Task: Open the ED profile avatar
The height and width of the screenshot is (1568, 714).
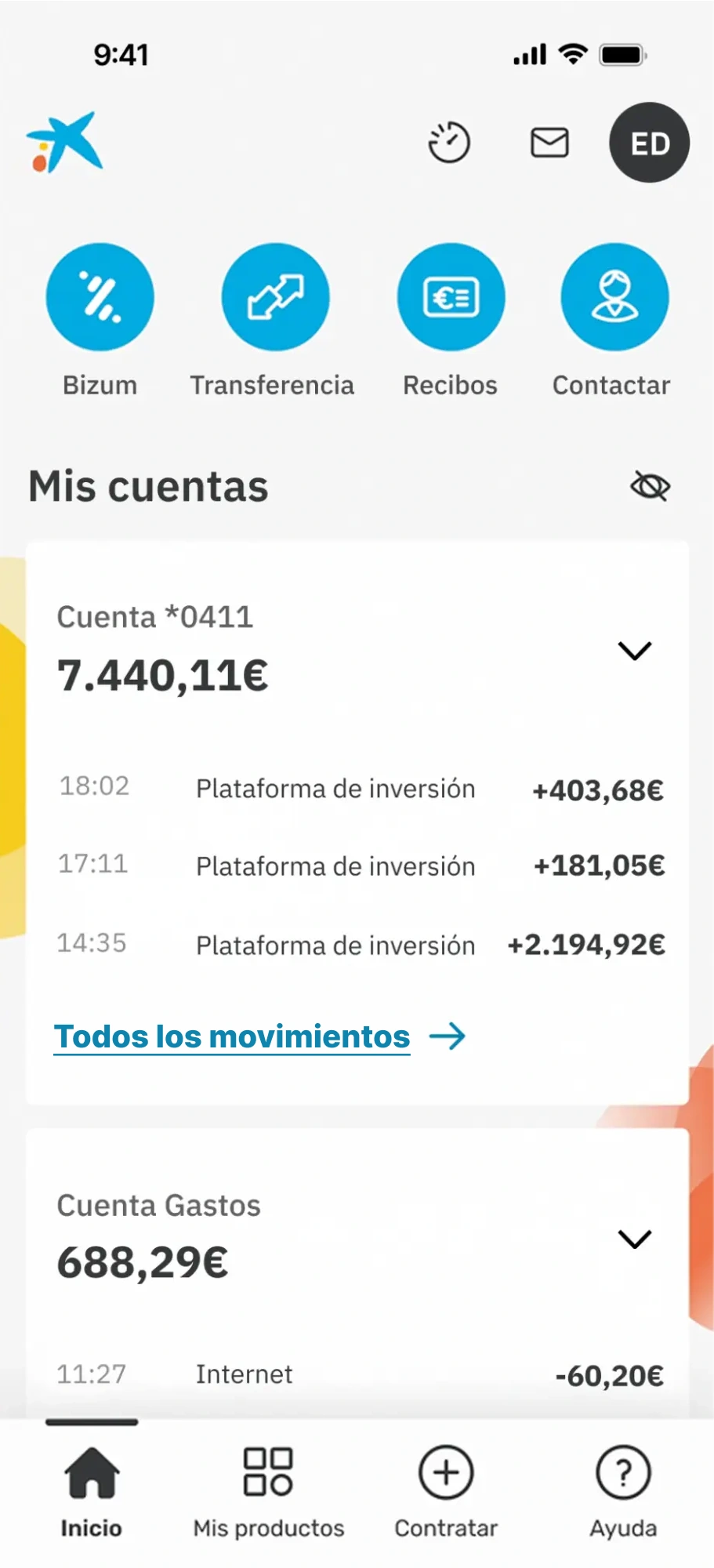Action: [x=649, y=143]
